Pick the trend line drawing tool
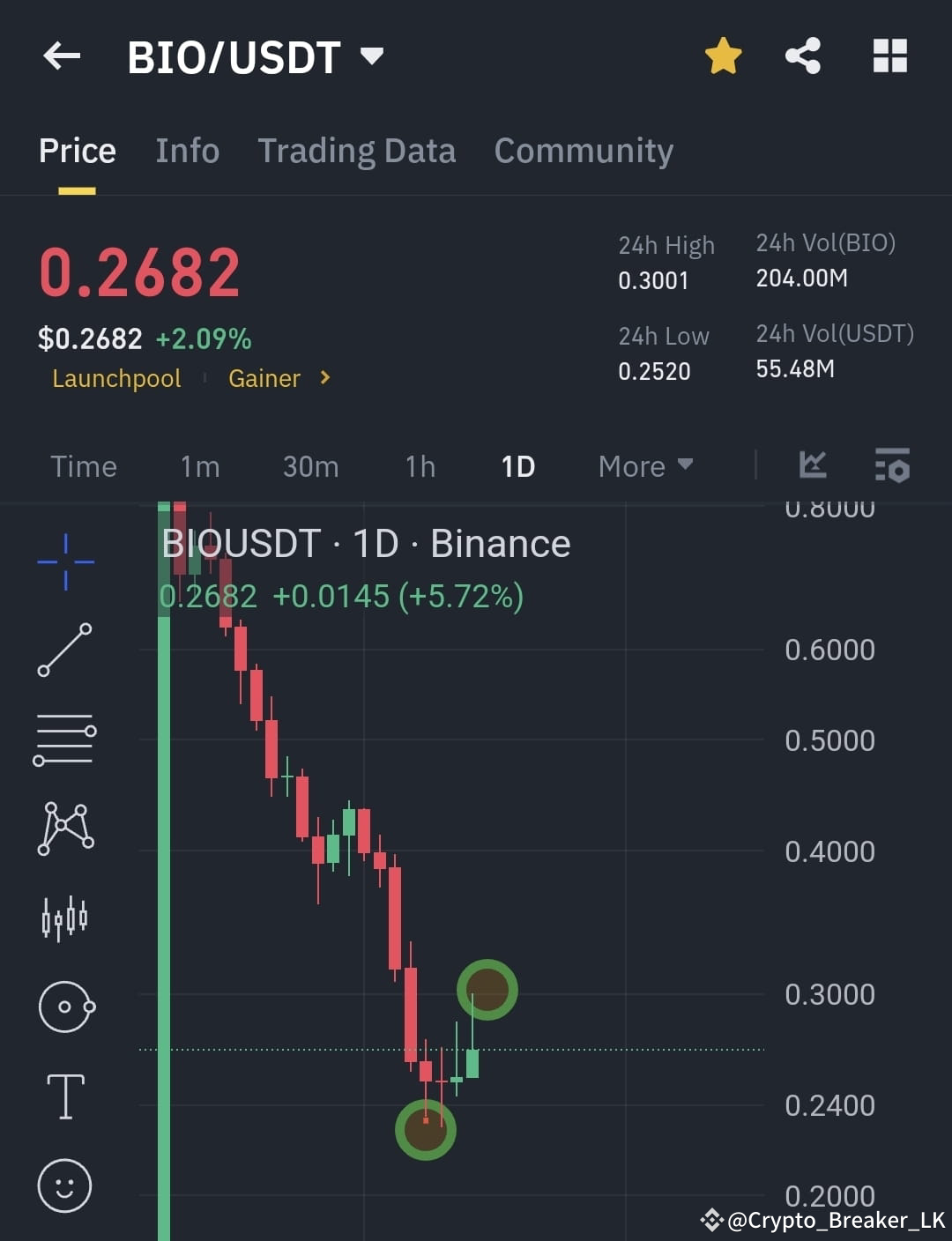 coord(65,650)
